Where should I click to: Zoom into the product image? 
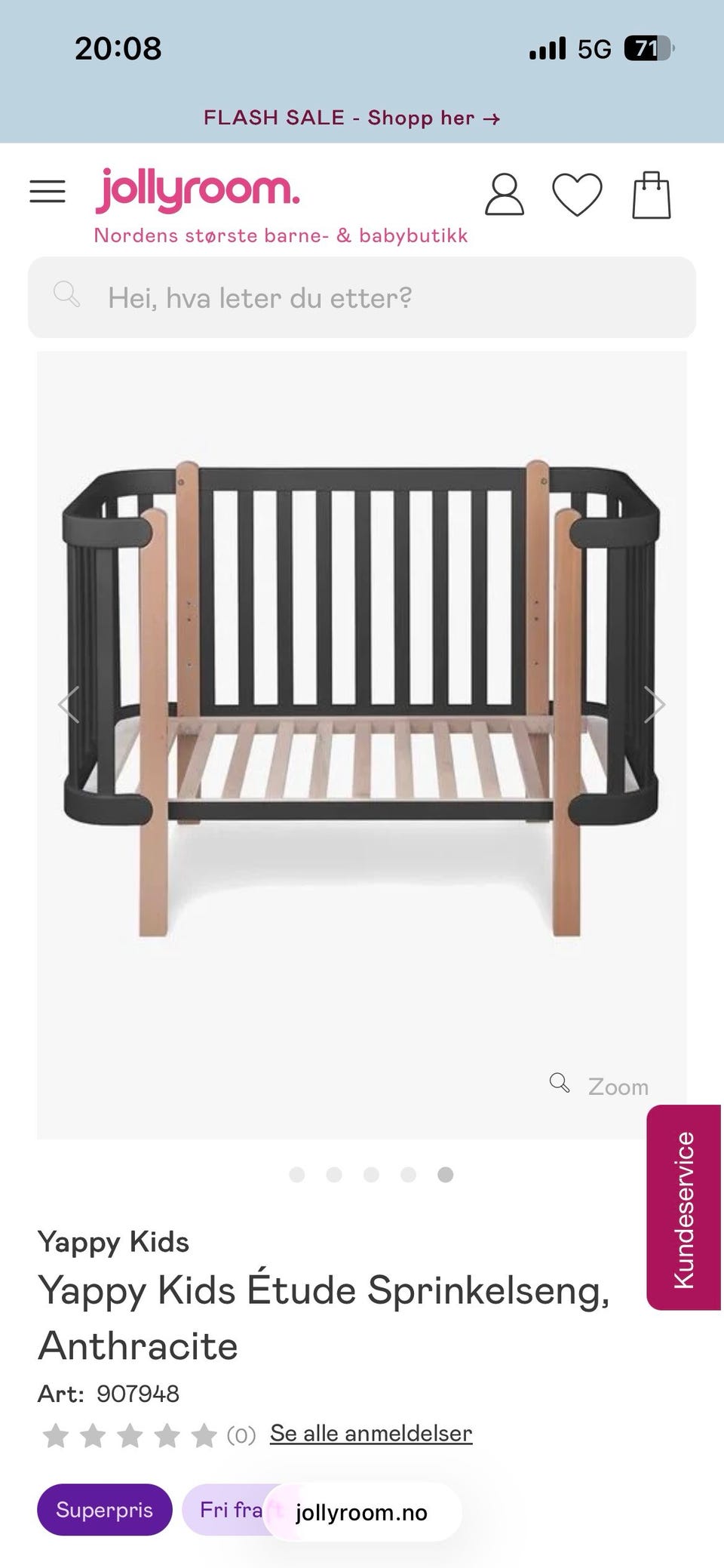[x=601, y=1086]
